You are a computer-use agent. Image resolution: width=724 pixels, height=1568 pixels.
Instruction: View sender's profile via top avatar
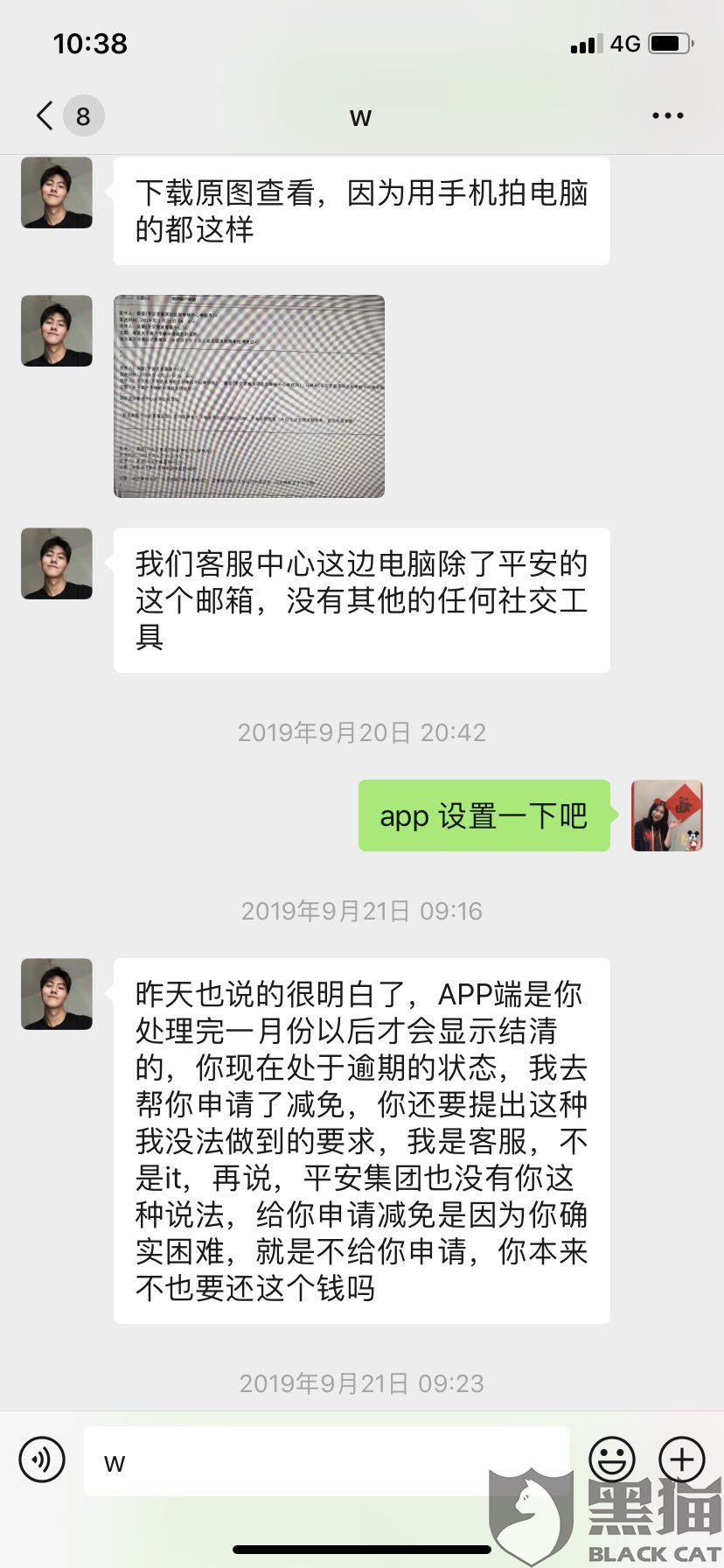[x=57, y=192]
